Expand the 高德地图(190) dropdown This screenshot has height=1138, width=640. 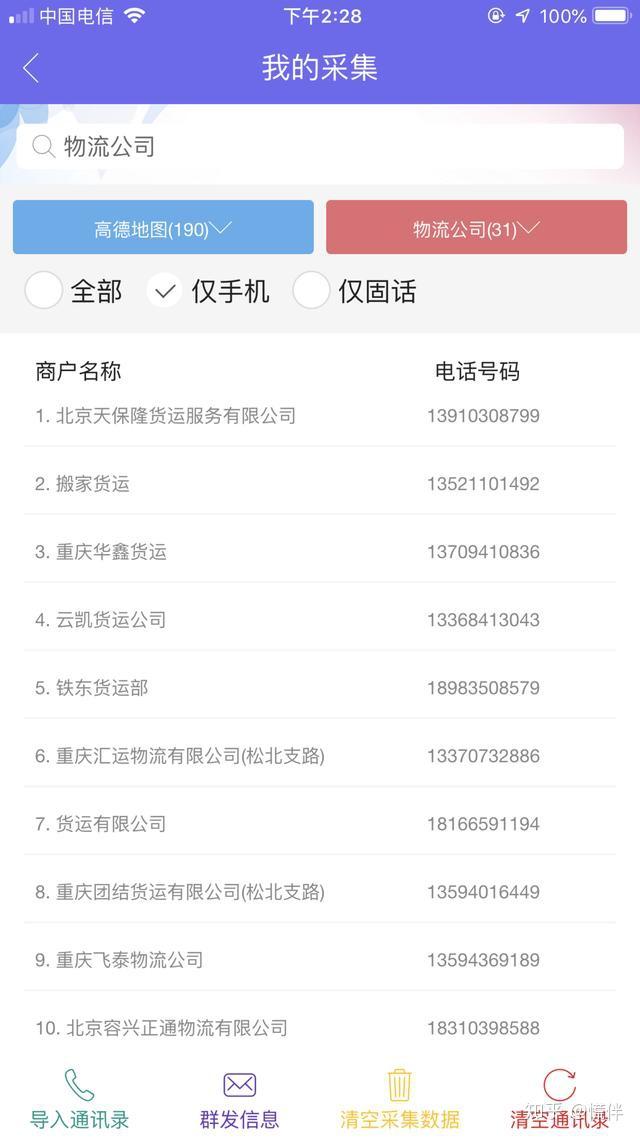click(163, 227)
